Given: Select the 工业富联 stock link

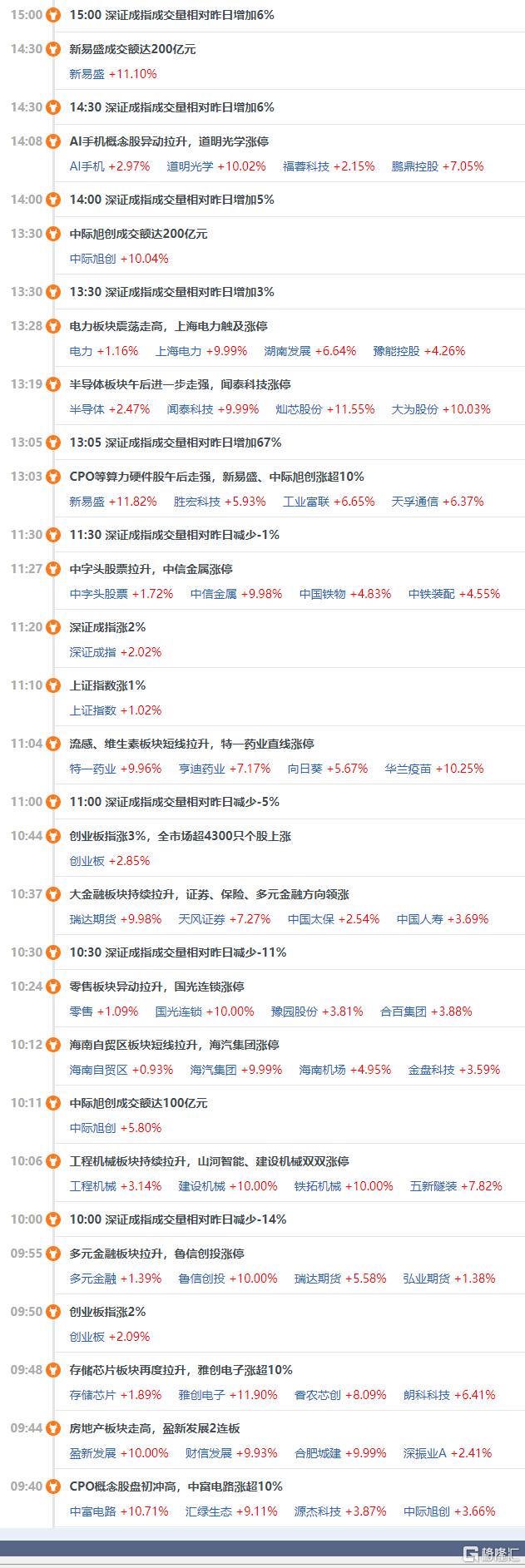Looking at the screenshot, I should 306,502.
